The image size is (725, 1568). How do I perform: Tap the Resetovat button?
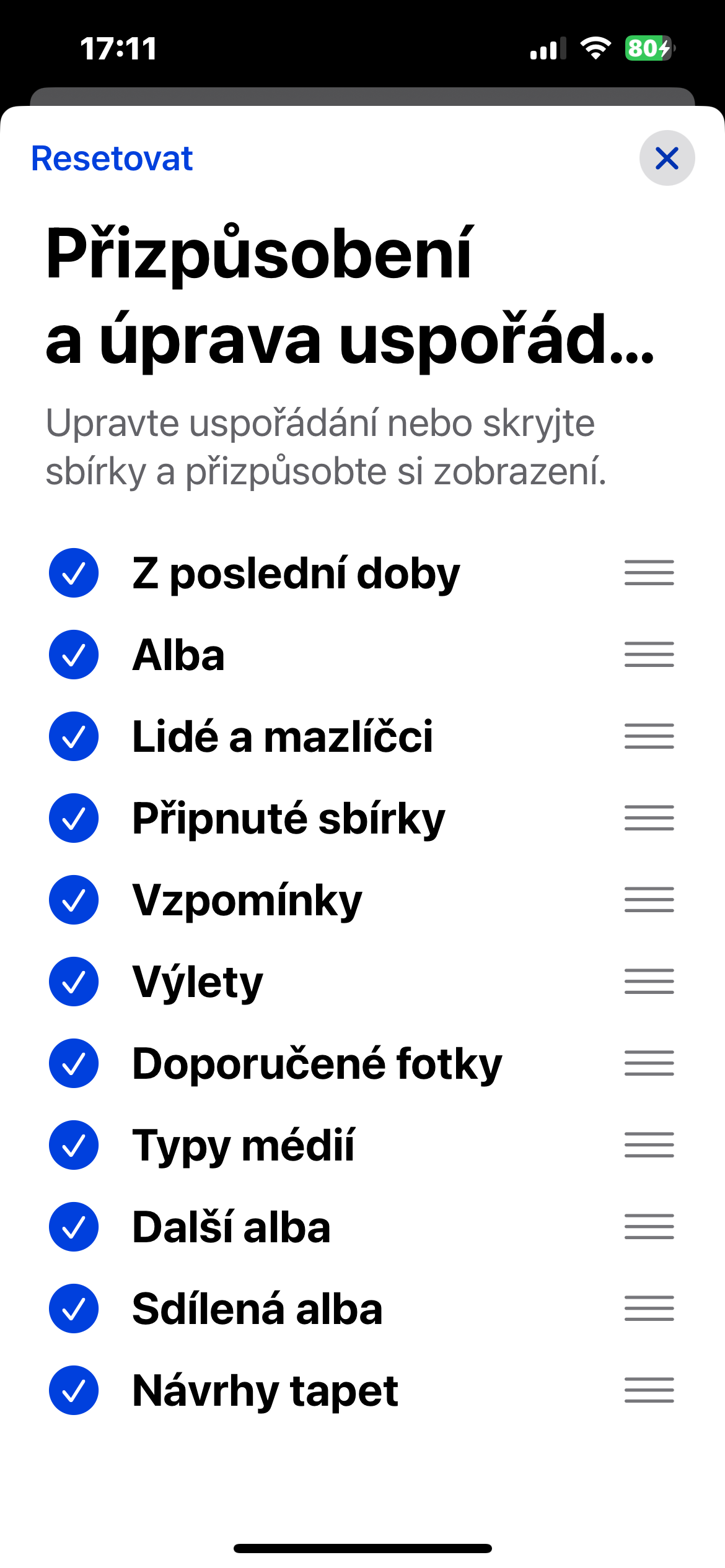[112, 159]
